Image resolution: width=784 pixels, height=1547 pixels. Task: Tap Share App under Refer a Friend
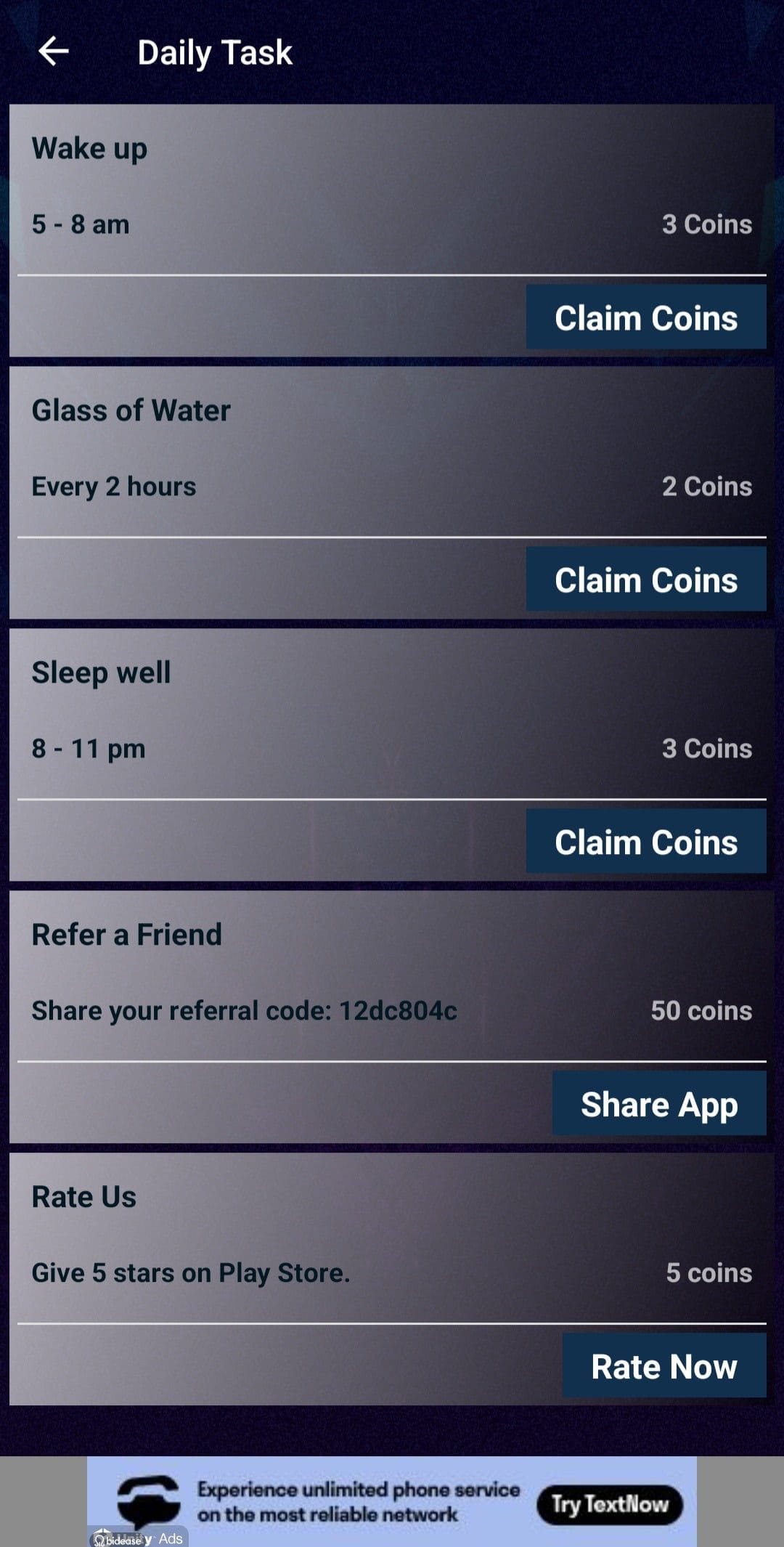coord(659,1104)
